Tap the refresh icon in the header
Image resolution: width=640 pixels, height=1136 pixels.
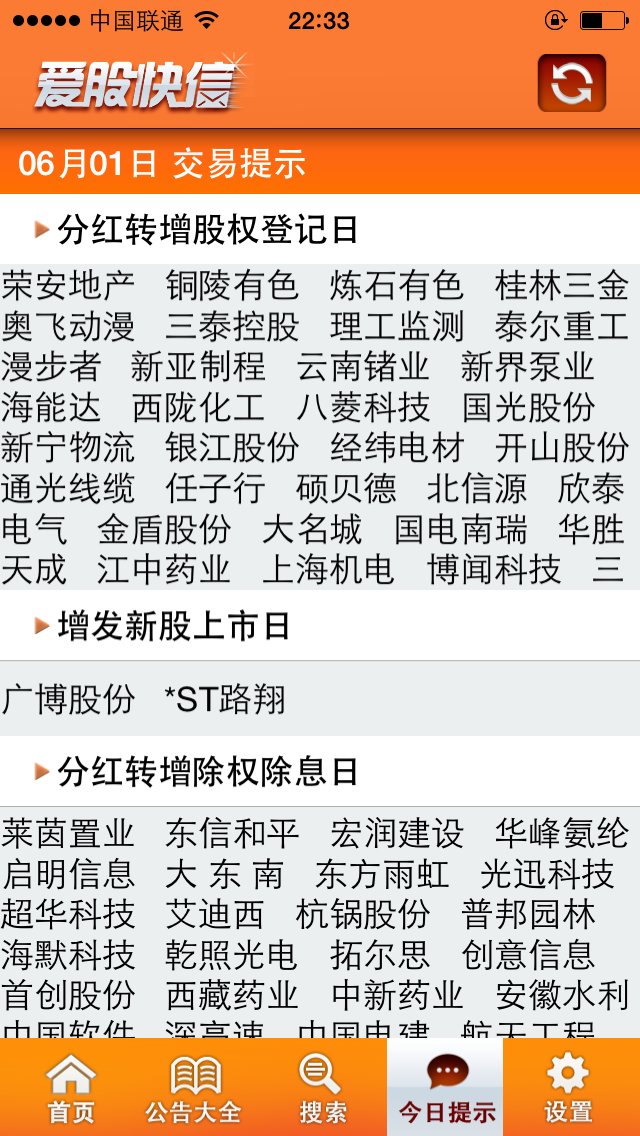[571, 83]
